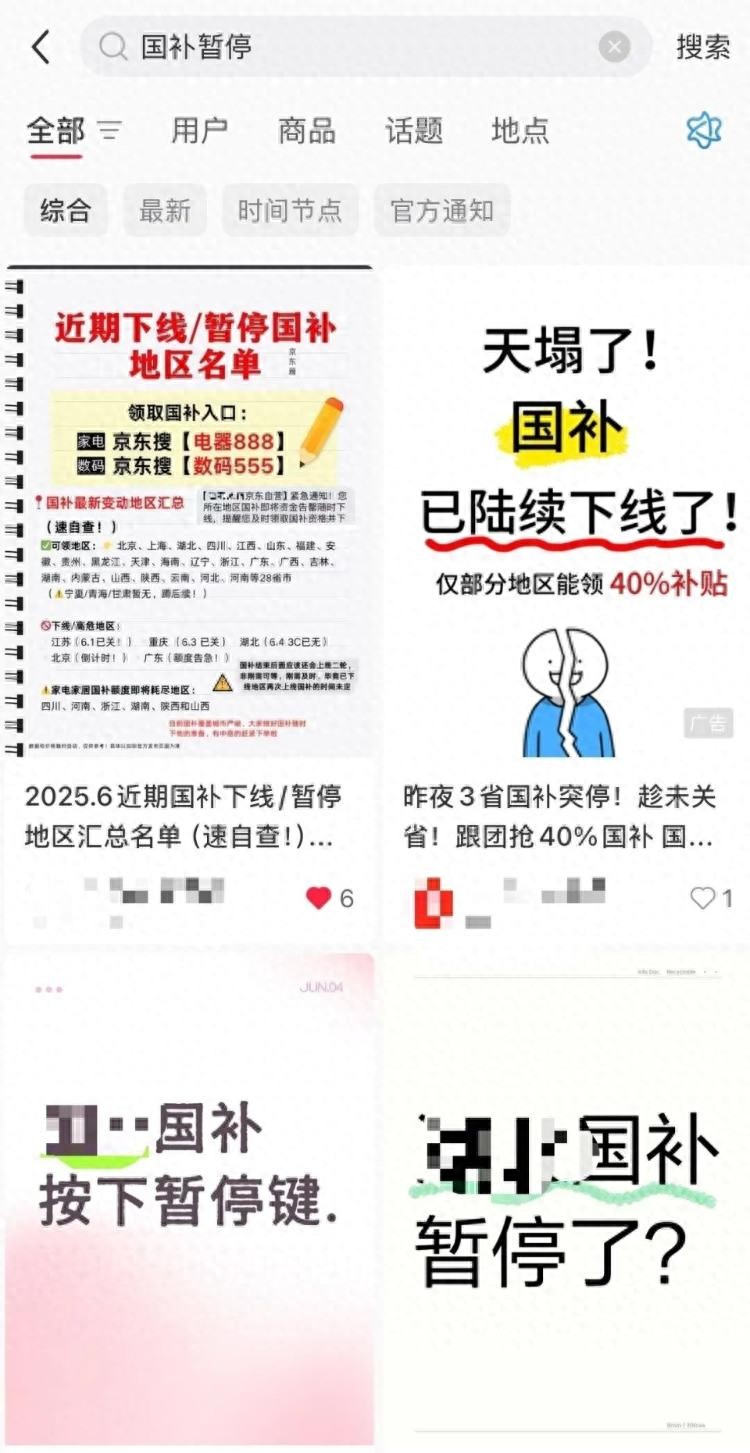Switch to the 商品 tab

tap(306, 130)
